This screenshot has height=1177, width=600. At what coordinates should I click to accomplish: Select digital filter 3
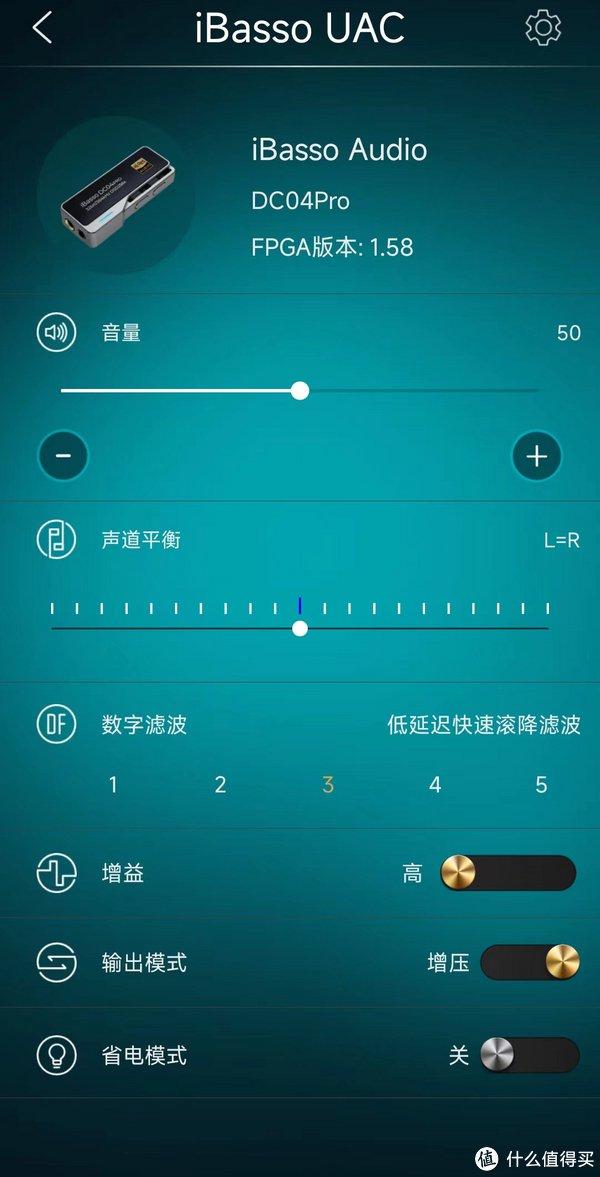pos(328,785)
